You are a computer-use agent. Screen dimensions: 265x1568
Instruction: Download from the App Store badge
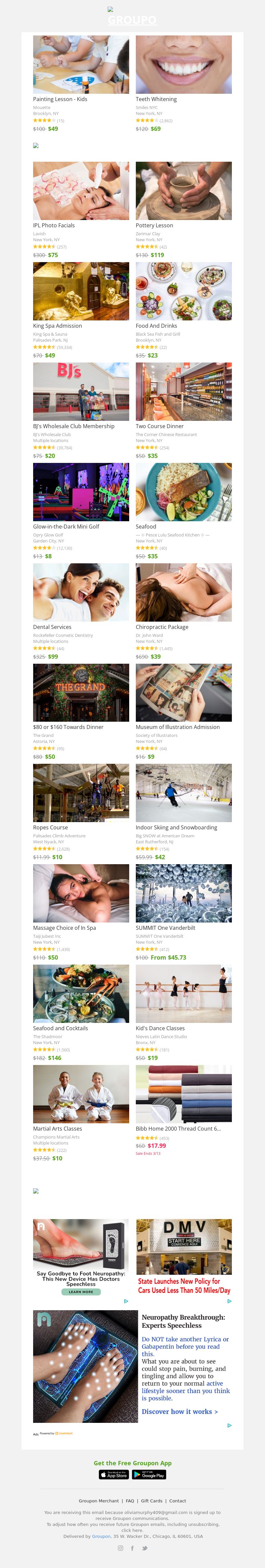click(x=114, y=1475)
